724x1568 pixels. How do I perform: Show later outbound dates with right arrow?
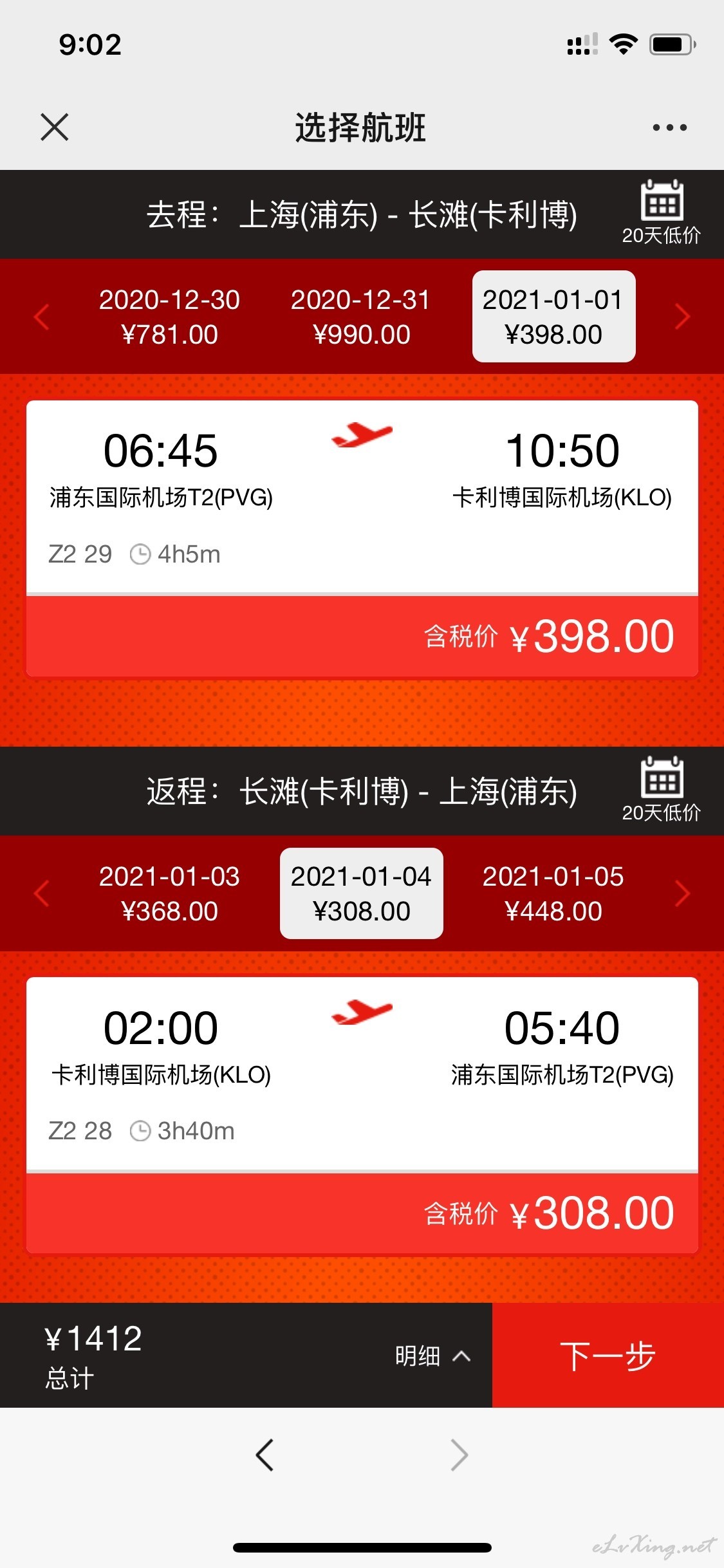682,317
